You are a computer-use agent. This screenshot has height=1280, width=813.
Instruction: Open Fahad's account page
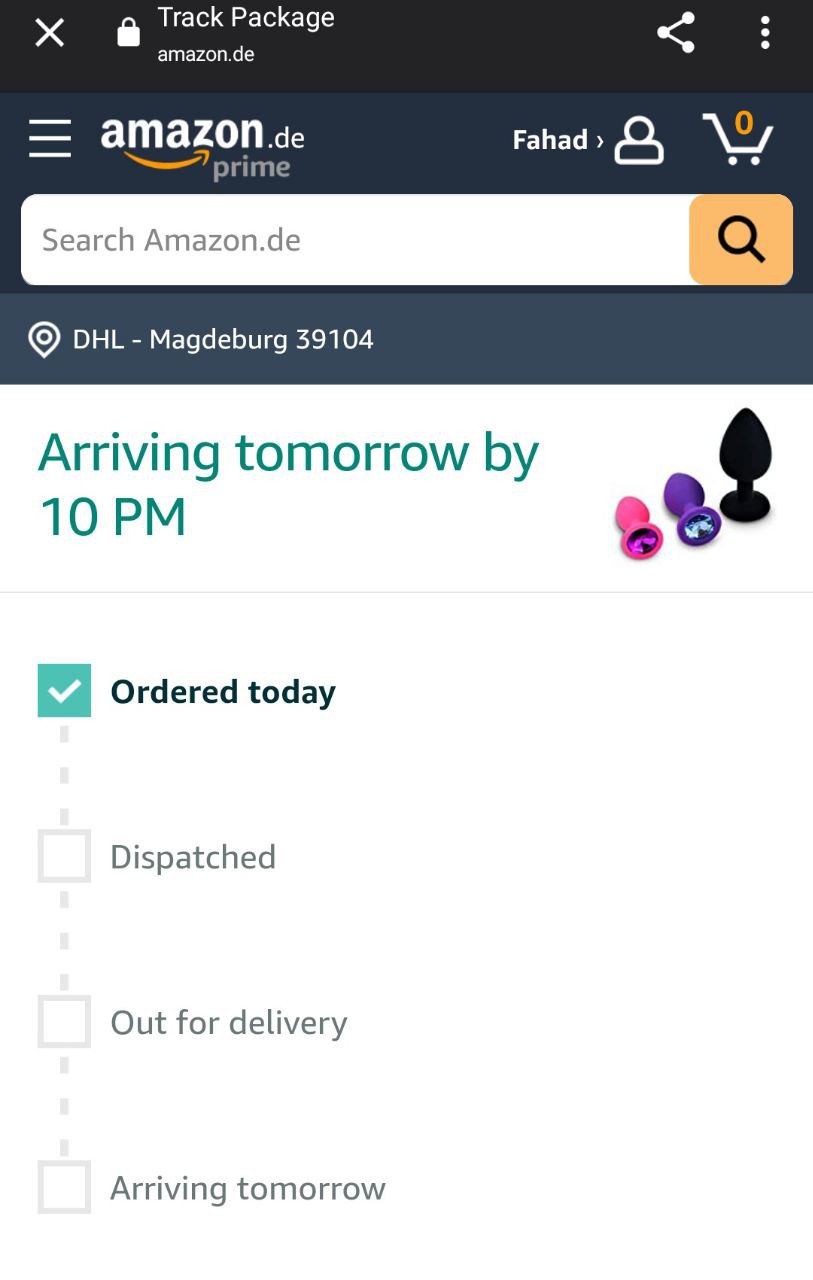(588, 140)
